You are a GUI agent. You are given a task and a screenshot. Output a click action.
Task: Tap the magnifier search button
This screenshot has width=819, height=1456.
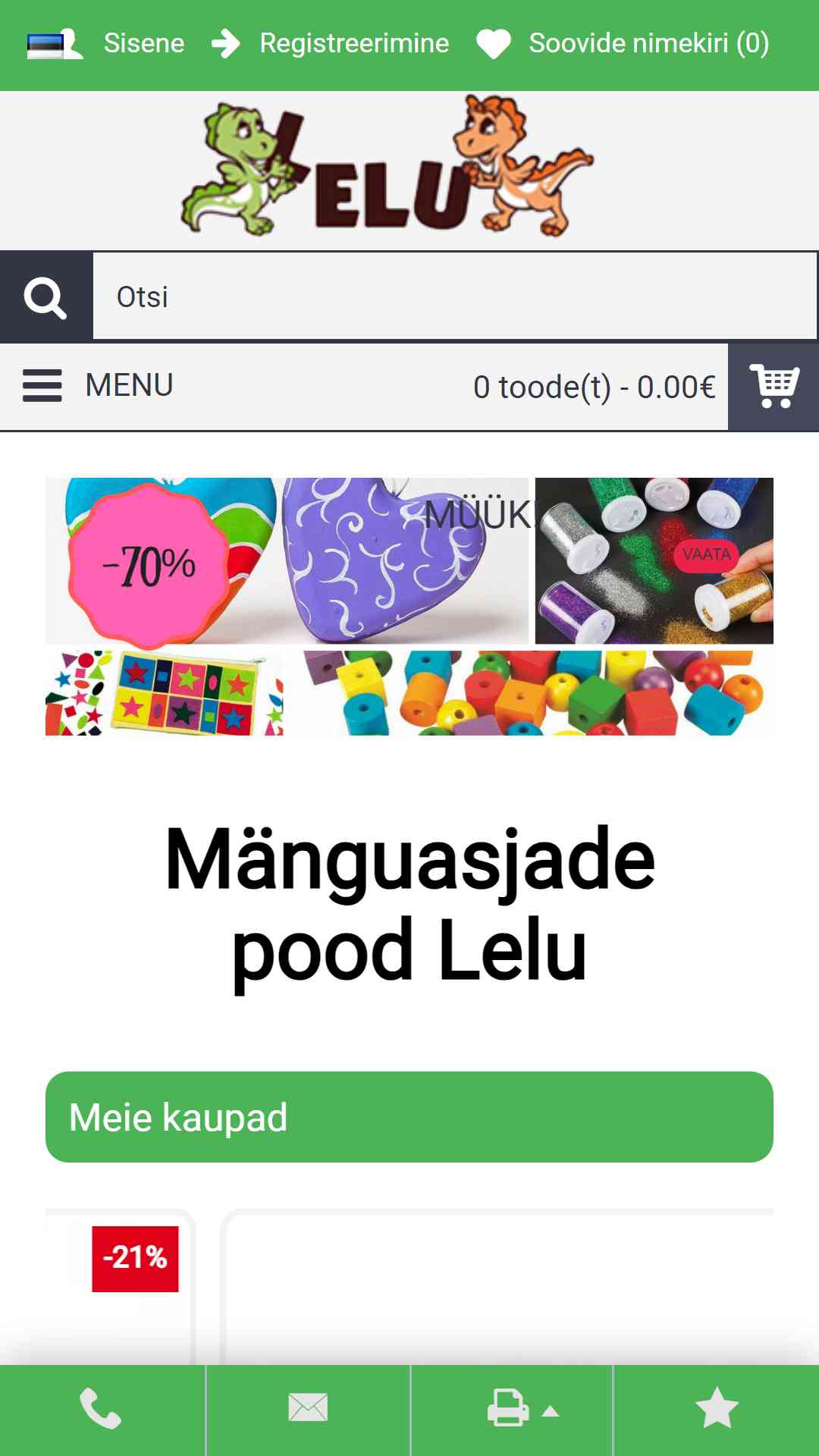click(45, 297)
